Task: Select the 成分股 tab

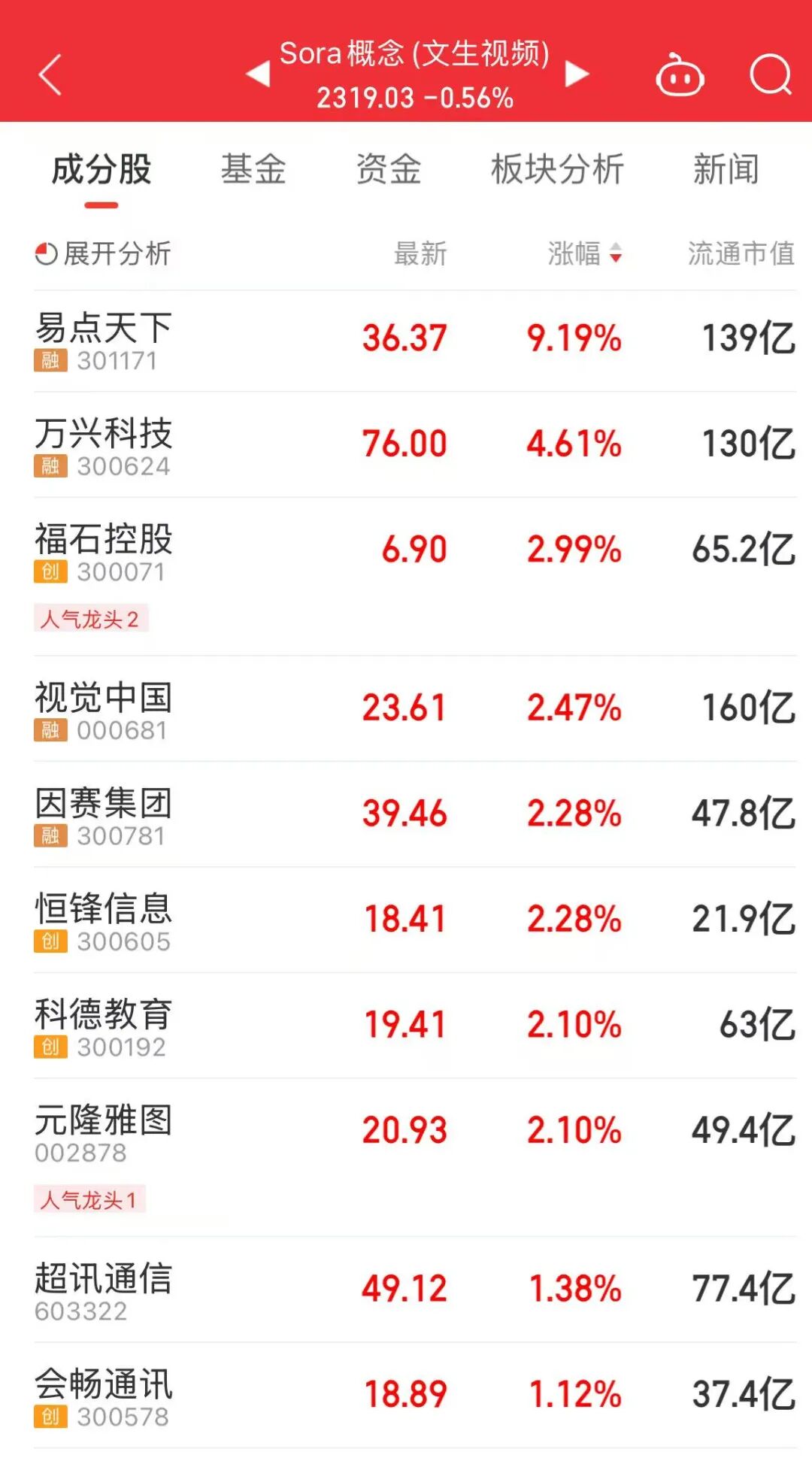Action: (x=101, y=170)
